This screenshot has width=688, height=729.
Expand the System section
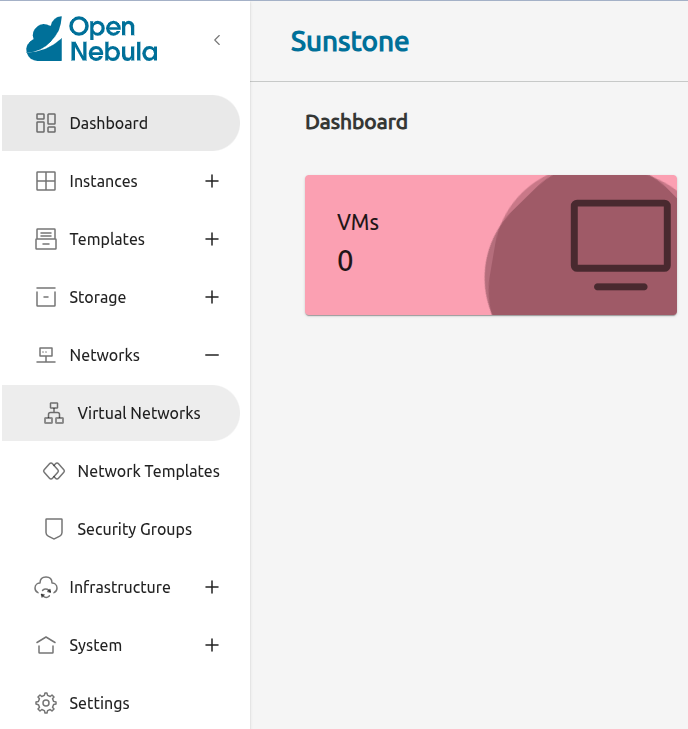[211, 645]
